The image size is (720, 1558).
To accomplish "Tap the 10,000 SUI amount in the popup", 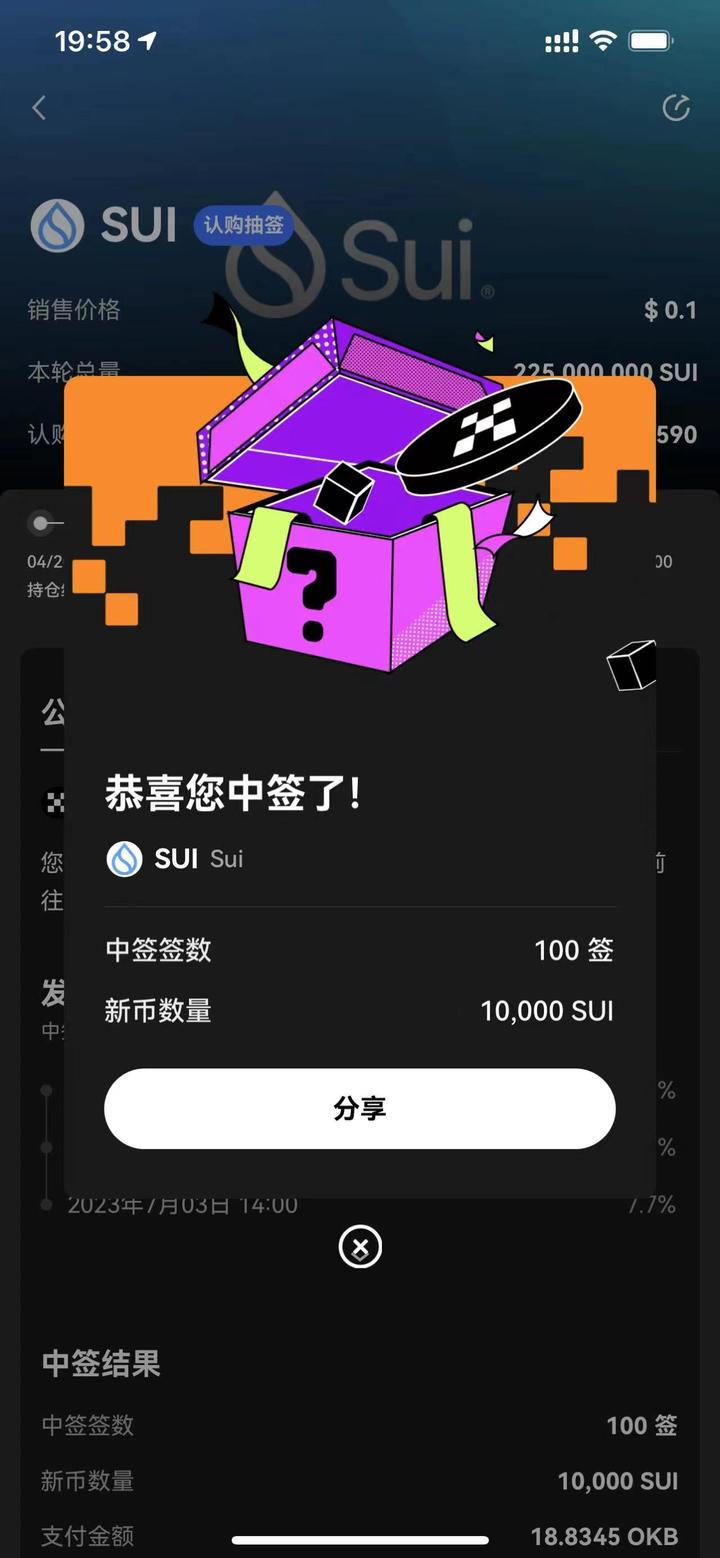I will click(x=546, y=1011).
